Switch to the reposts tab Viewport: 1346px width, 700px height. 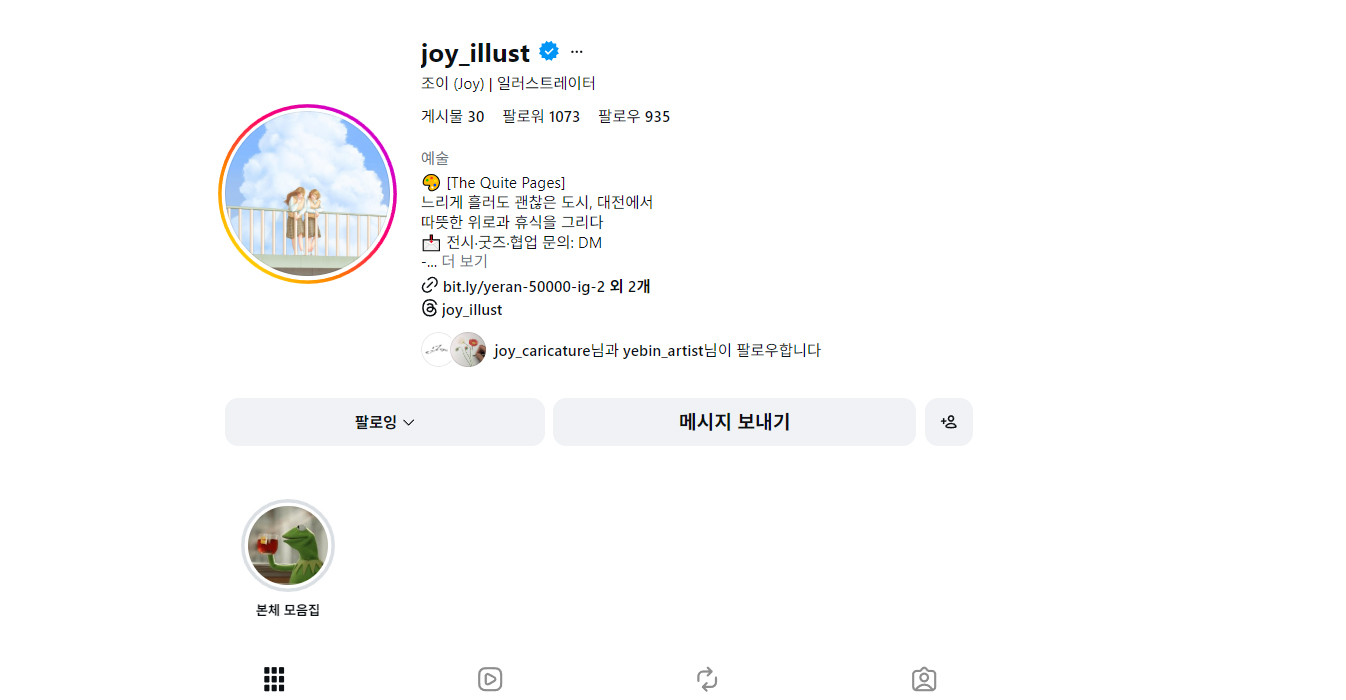click(707, 679)
